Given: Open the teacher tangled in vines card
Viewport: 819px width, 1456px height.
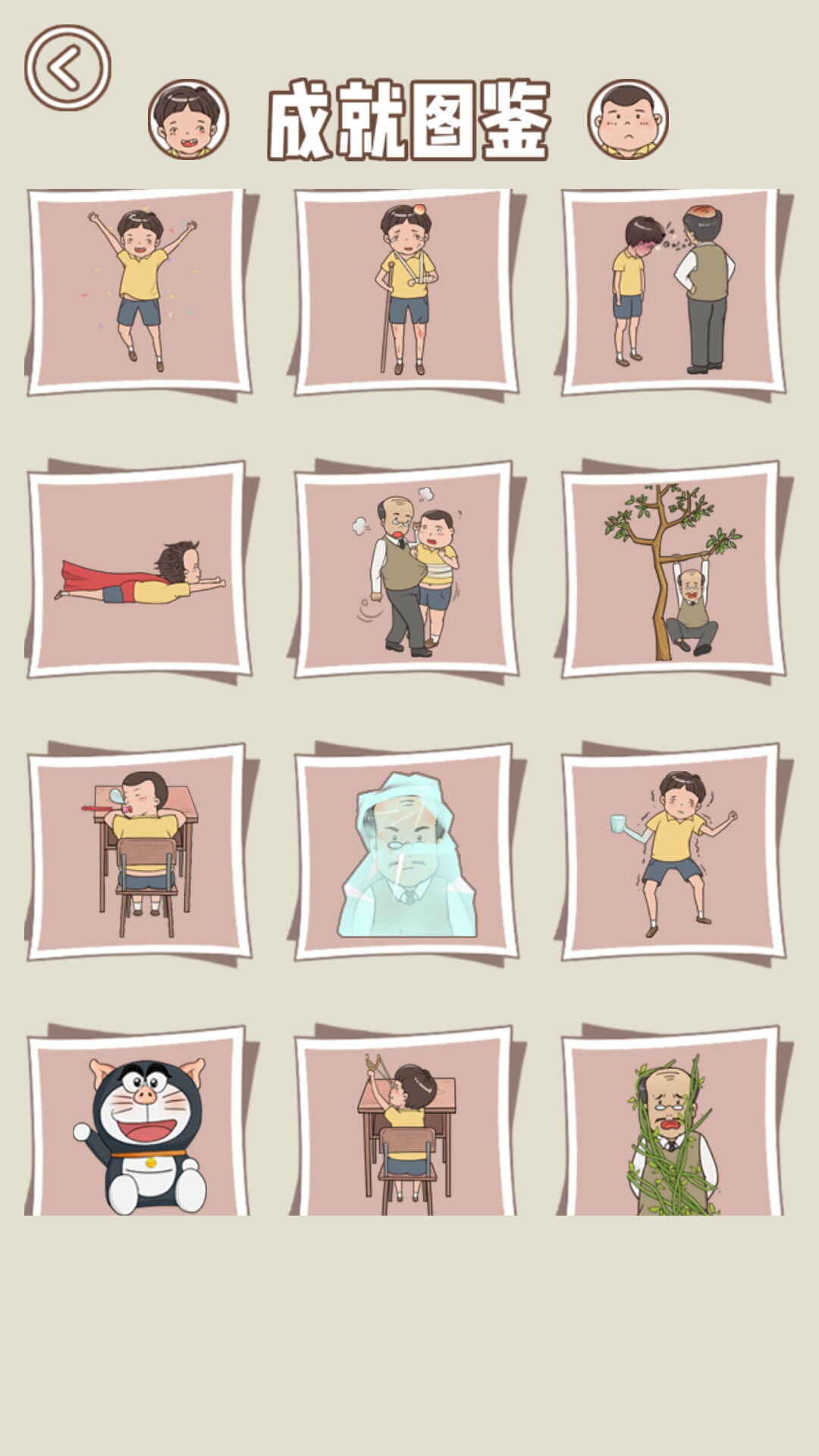Looking at the screenshot, I should pyautogui.click(x=673, y=1126).
